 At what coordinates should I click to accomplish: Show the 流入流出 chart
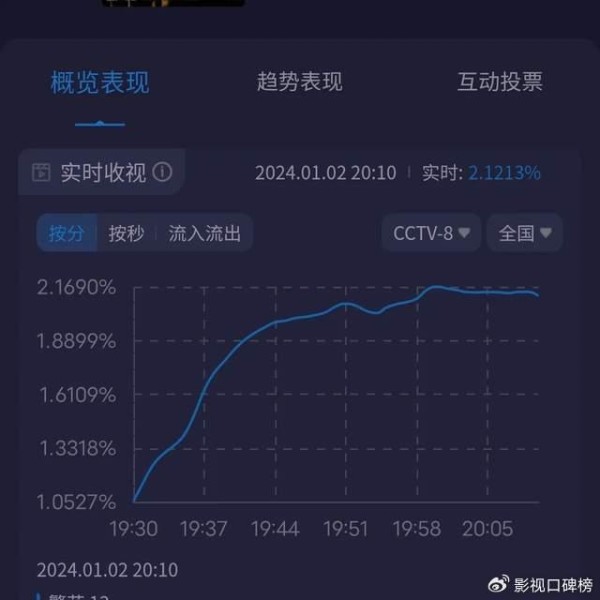pos(205,234)
